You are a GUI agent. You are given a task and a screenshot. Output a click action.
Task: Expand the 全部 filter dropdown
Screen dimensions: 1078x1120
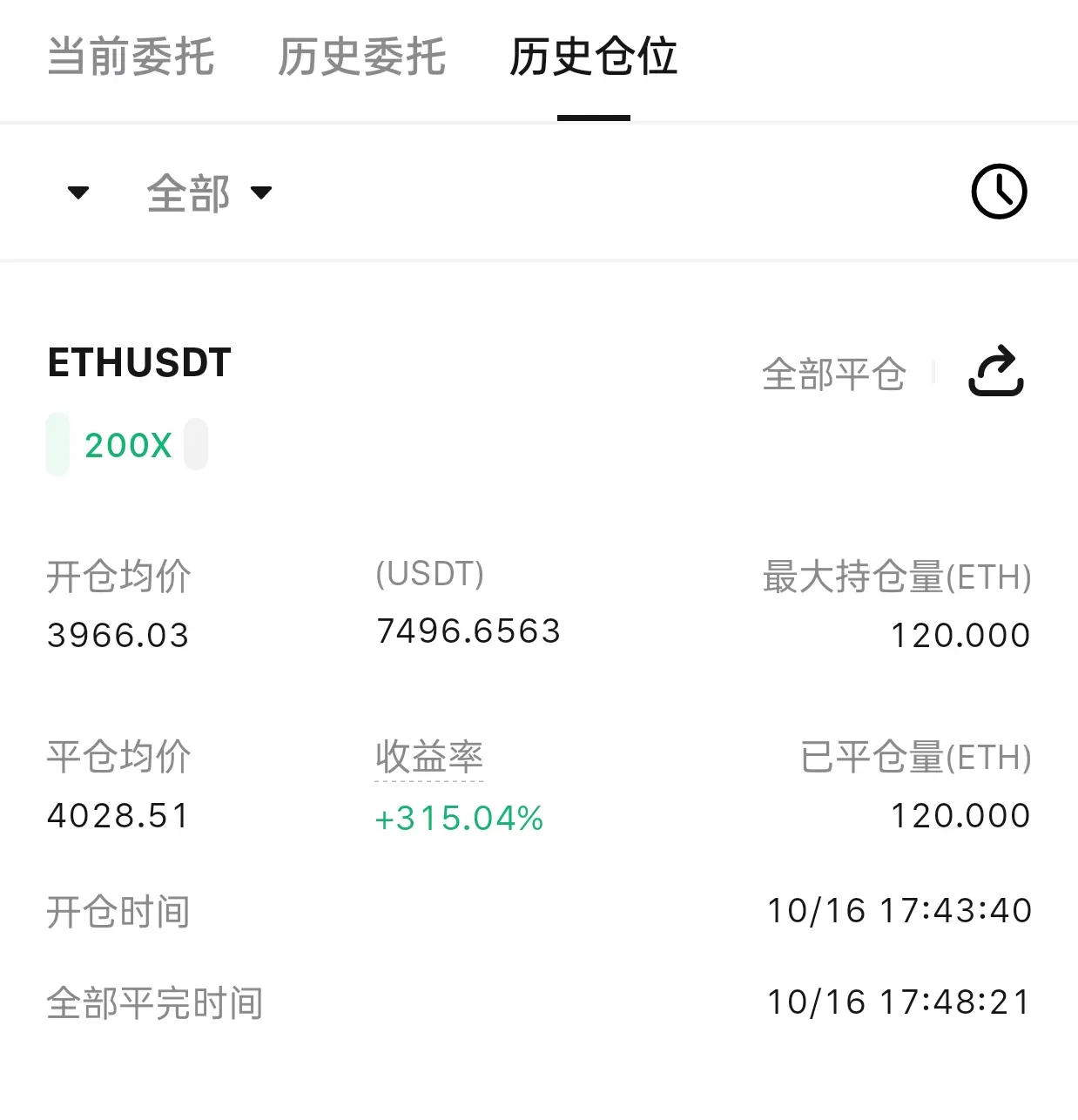(209, 192)
